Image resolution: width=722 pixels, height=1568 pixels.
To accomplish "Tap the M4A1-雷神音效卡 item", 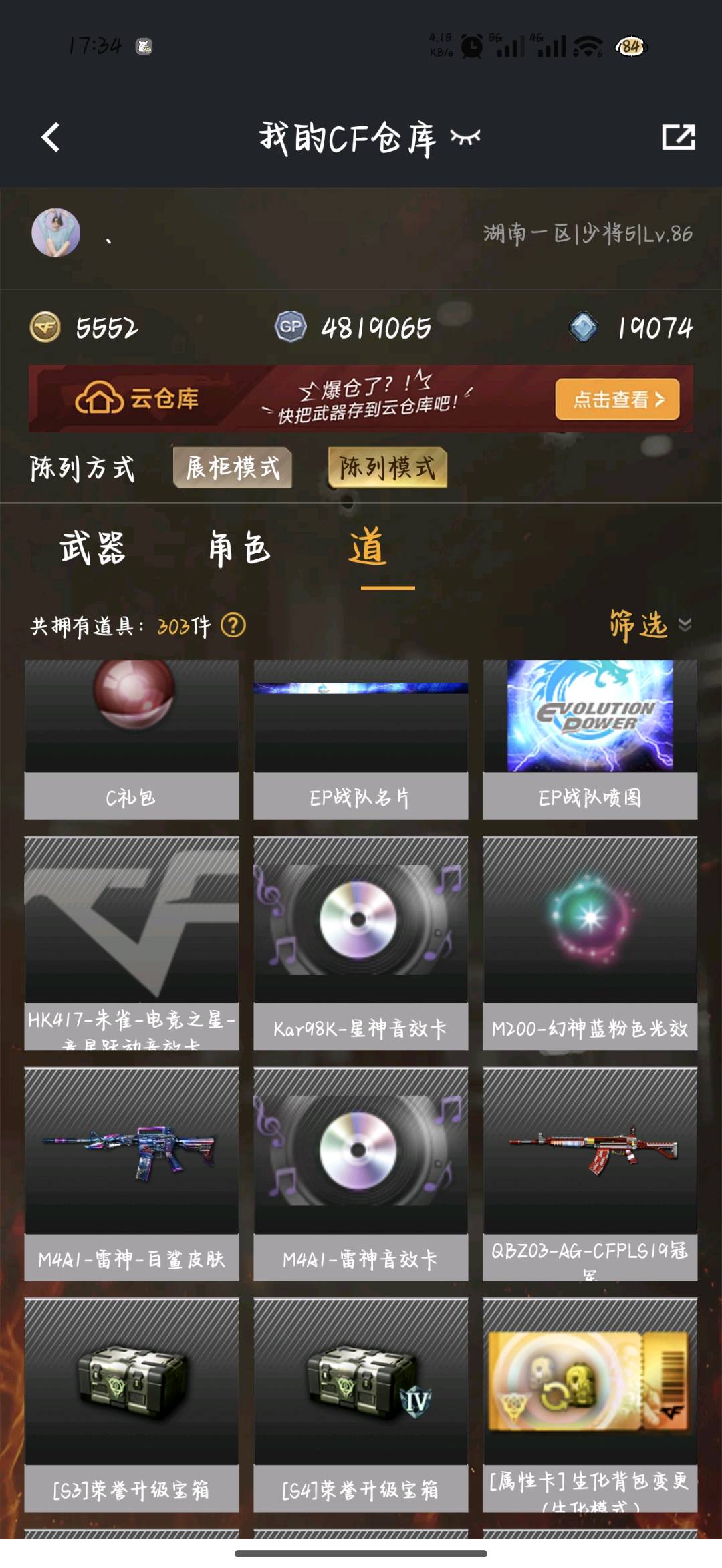I will pyautogui.click(x=360, y=1173).
